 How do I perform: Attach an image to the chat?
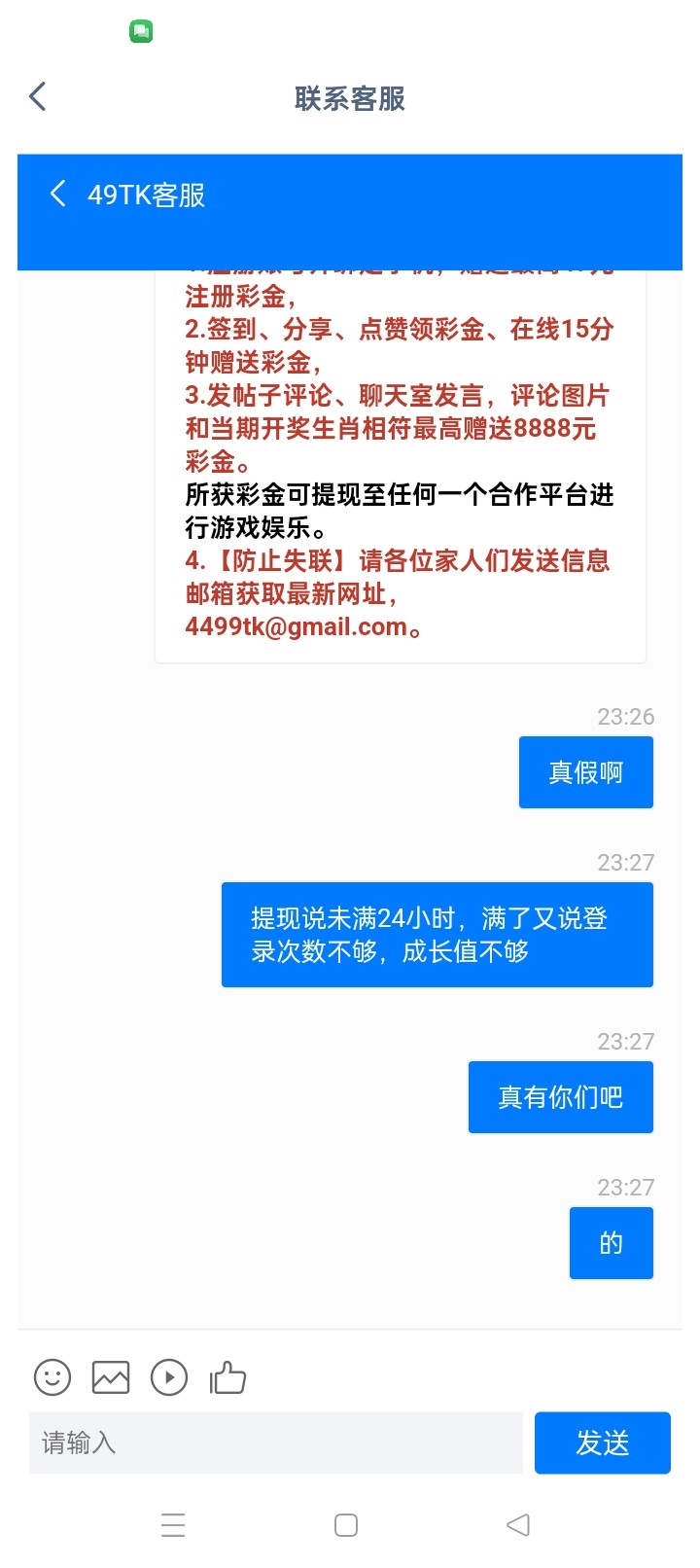click(111, 1377)
